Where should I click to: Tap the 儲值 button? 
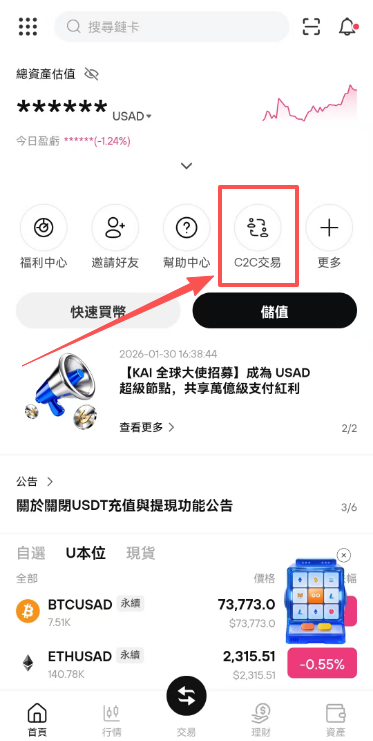[x=275, y=311]
